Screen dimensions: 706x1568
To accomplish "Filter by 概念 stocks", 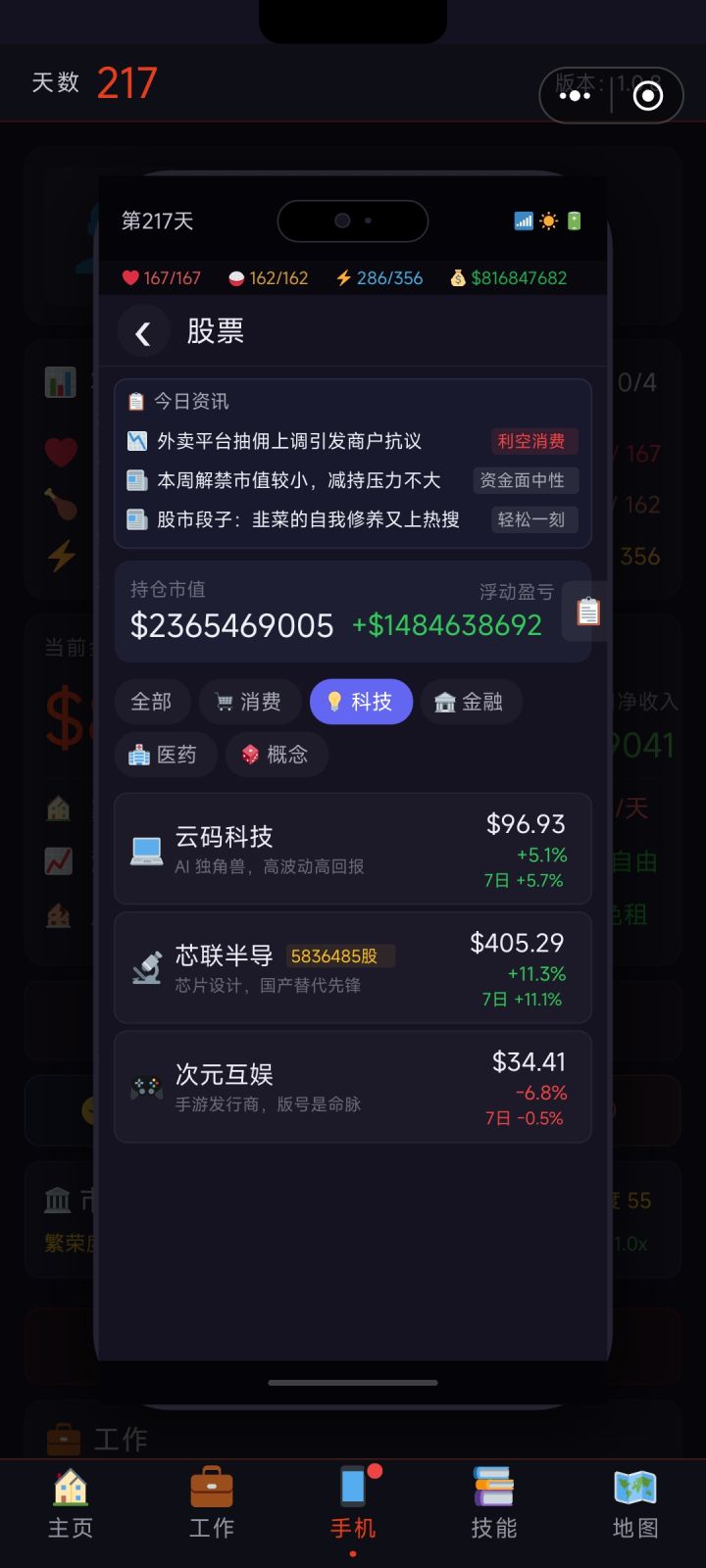I will (x=277, y=755).
